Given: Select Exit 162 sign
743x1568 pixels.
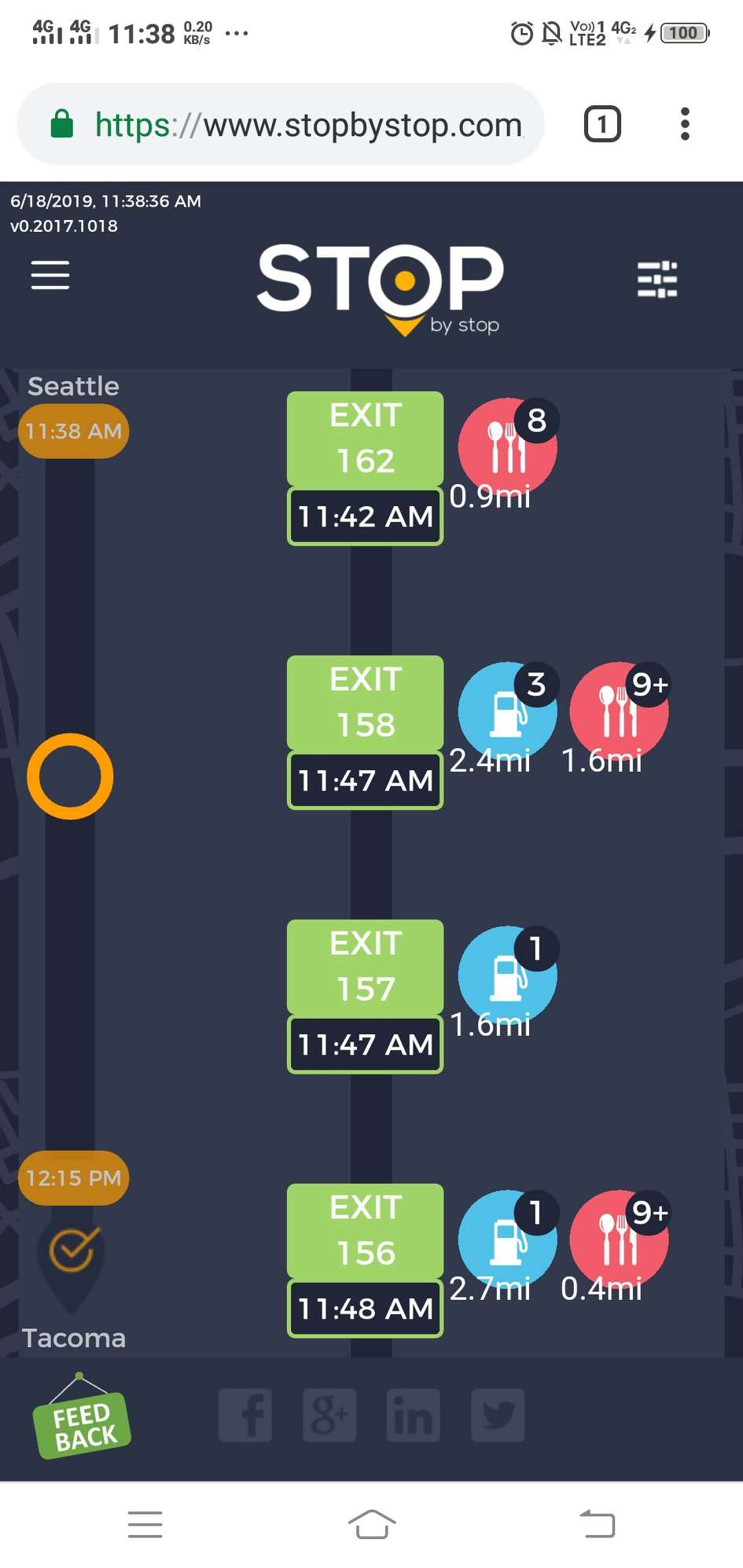Looking at the screenshot, I should tap(365, 439).
